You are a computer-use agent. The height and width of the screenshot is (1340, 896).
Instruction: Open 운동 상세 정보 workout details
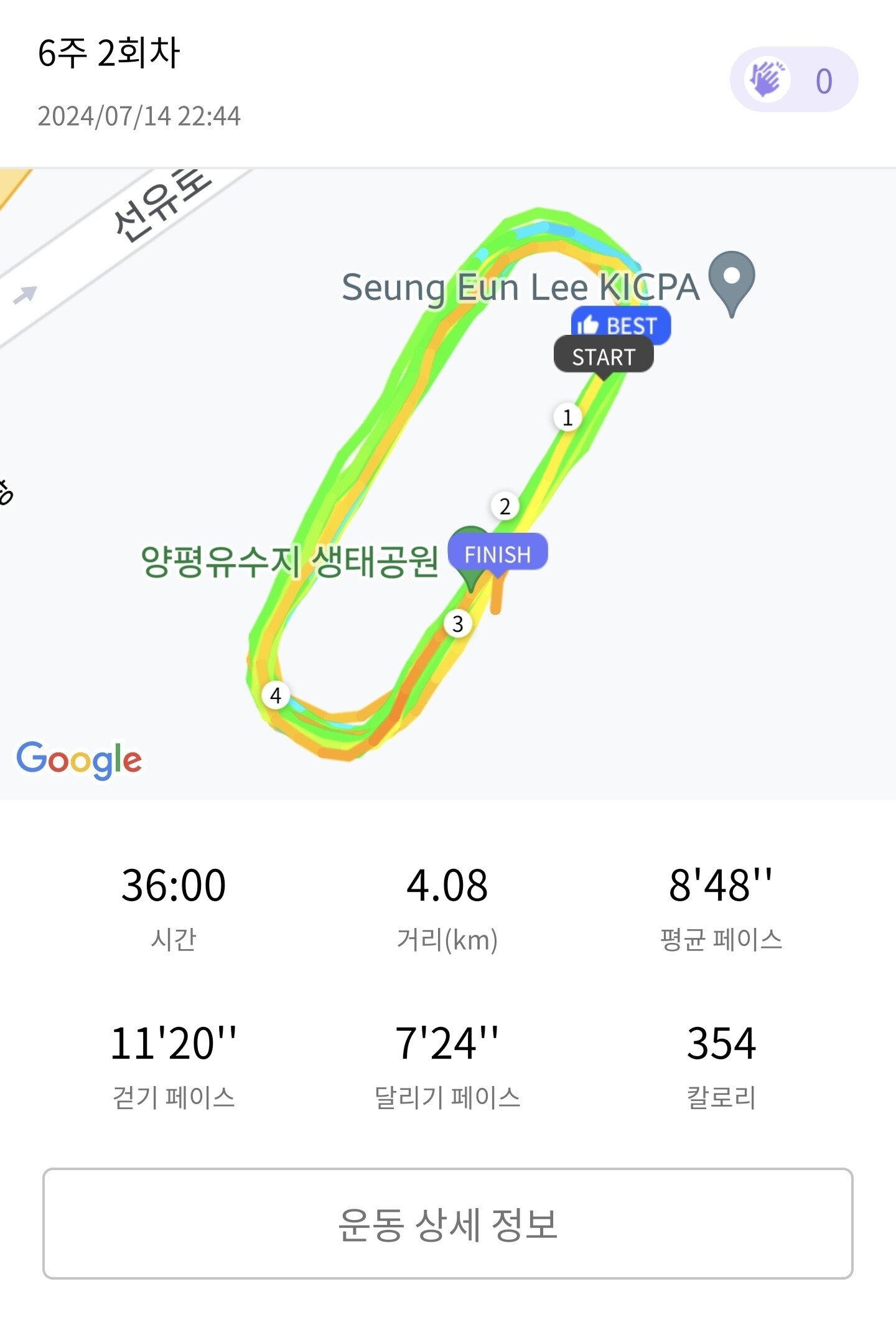447,1224
